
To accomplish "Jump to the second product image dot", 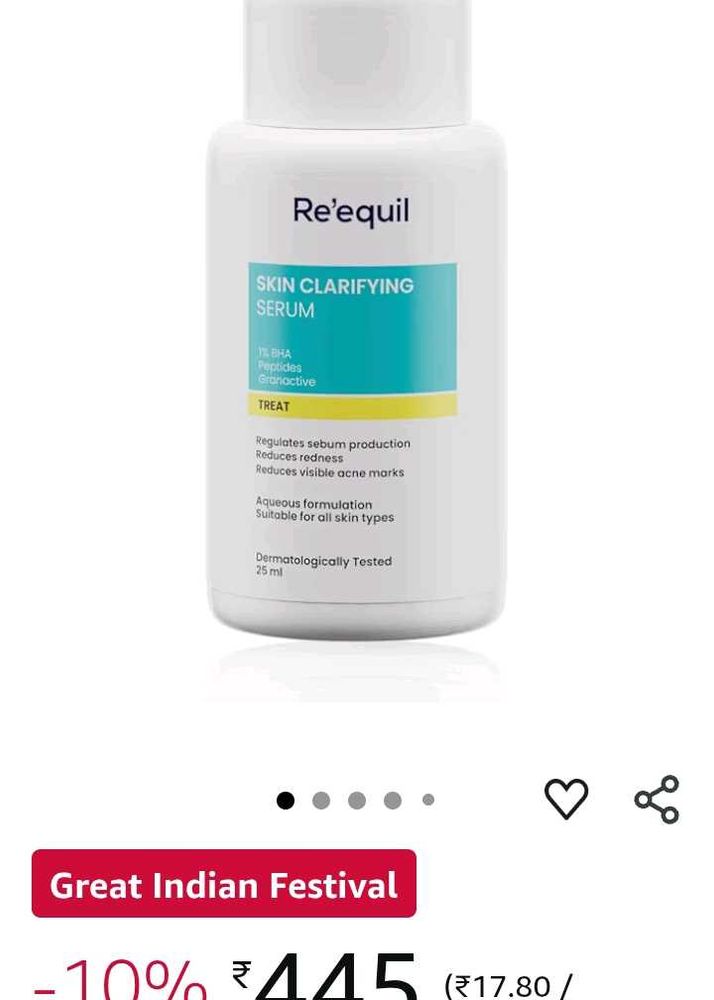I will 321,800.
